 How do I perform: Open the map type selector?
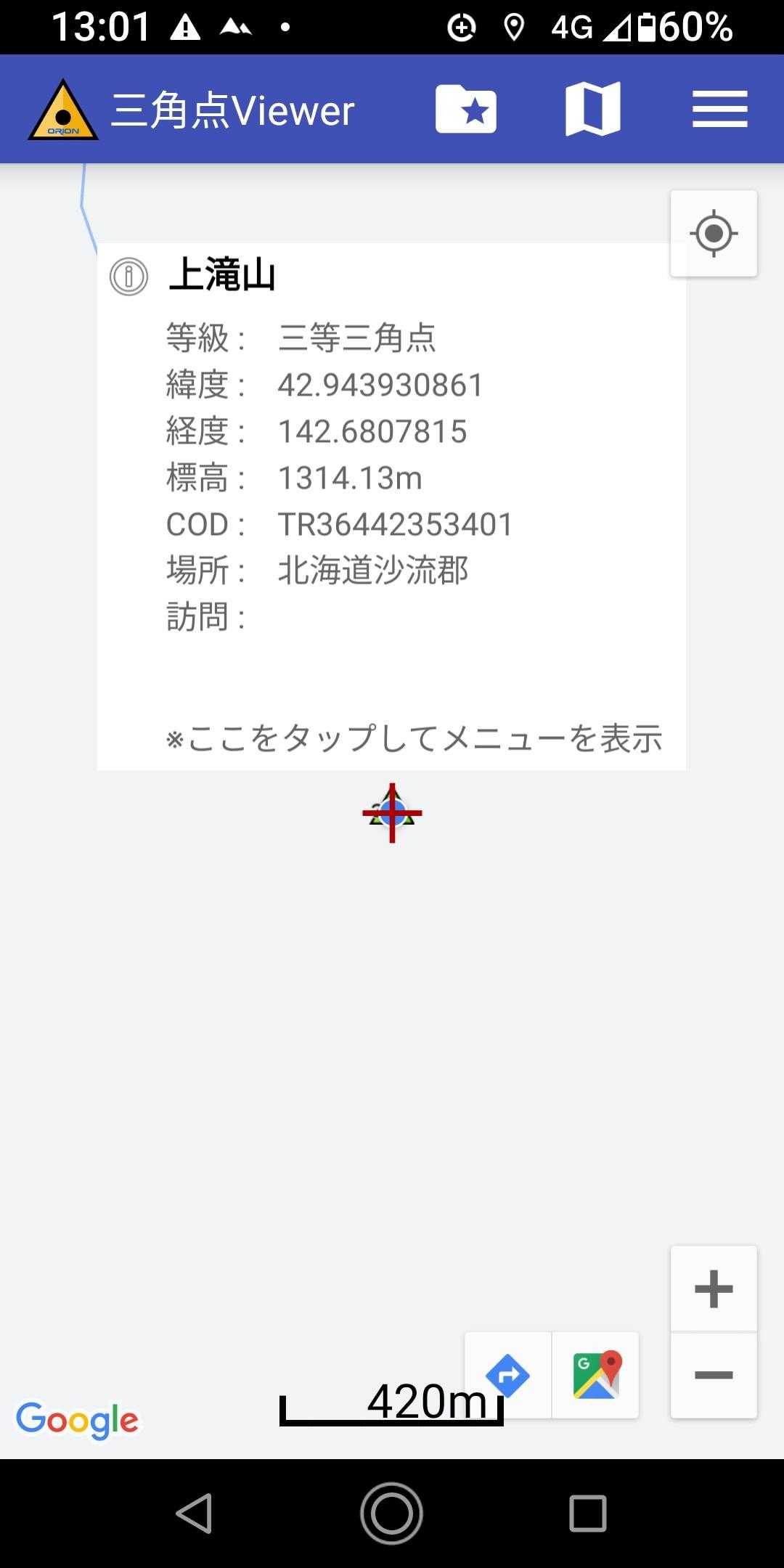[x=592, y=110]
